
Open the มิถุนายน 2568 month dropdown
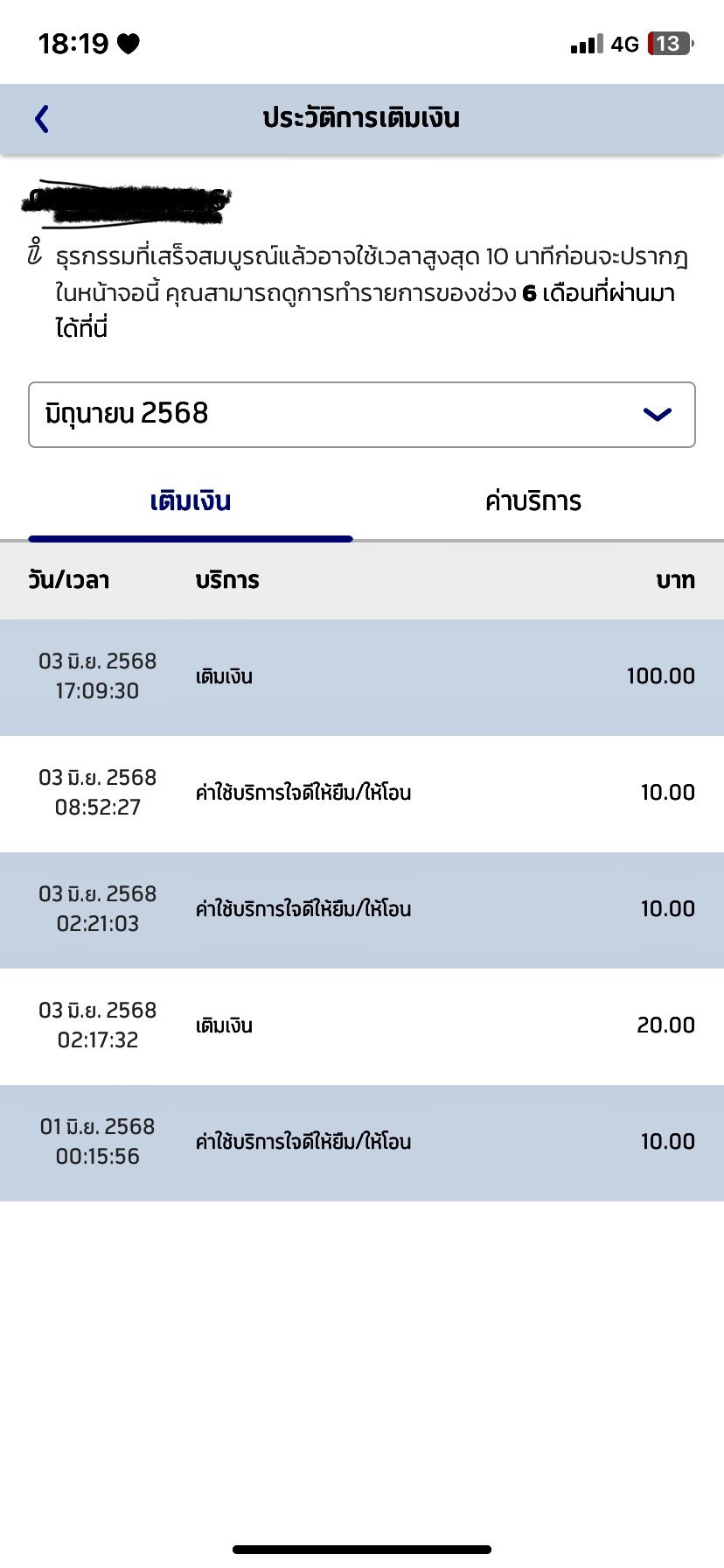click(x=362, y=415)
